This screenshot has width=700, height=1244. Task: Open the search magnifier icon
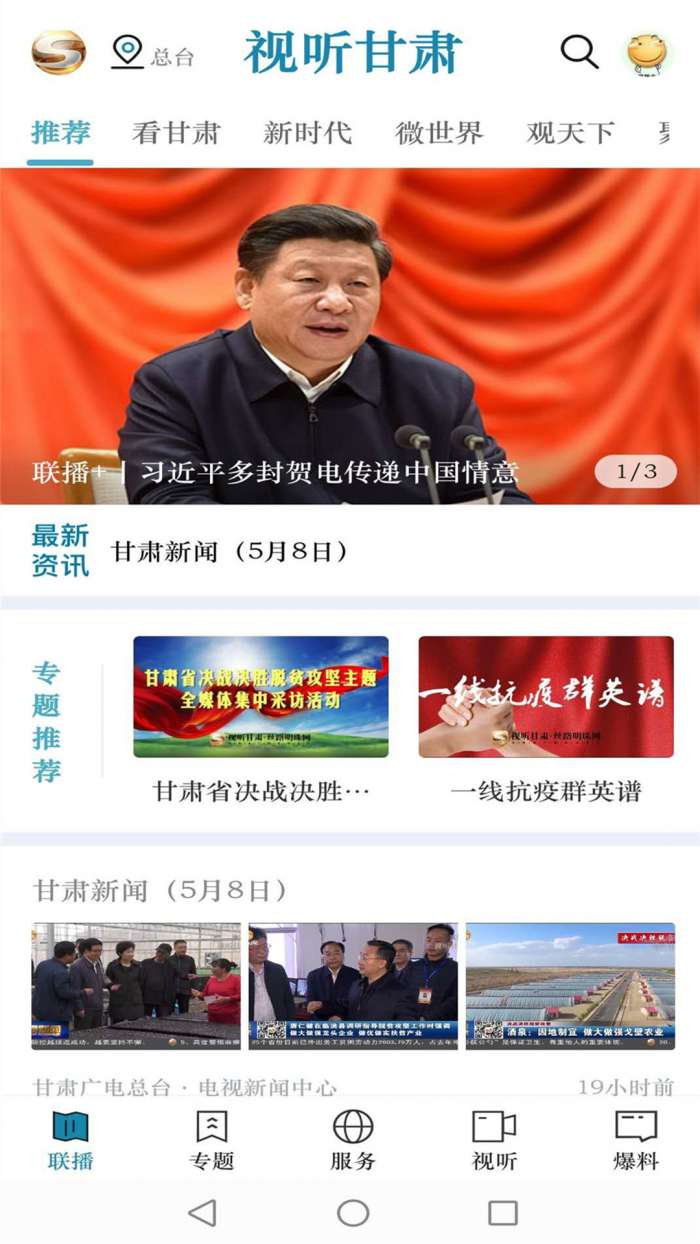(x=579, y=51)
